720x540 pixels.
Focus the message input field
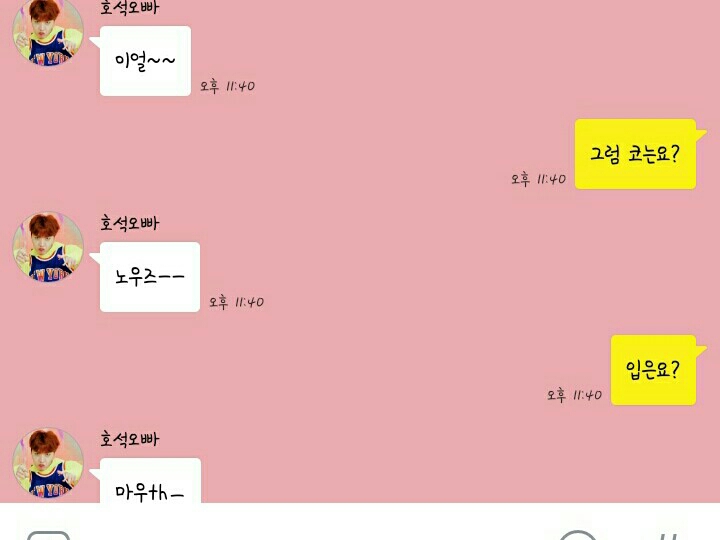coord(310,525)
